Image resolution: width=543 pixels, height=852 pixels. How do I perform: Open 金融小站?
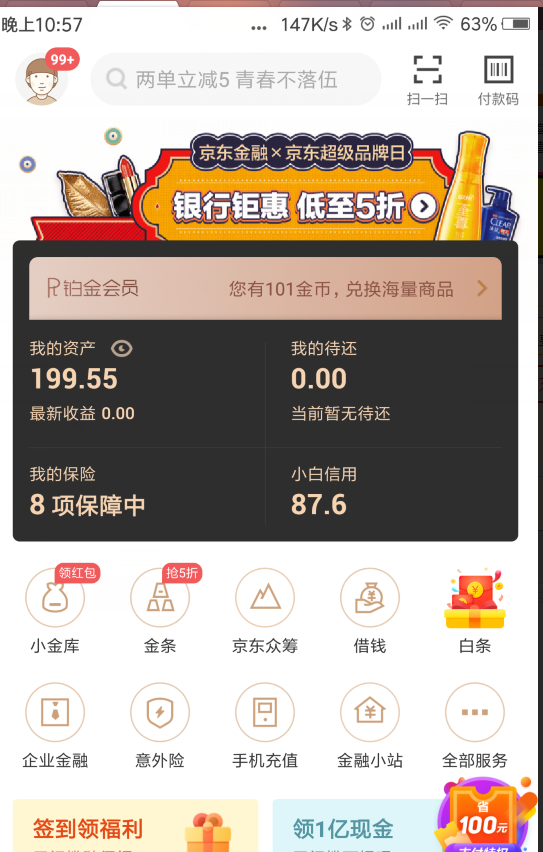click(x=370, y=725)
